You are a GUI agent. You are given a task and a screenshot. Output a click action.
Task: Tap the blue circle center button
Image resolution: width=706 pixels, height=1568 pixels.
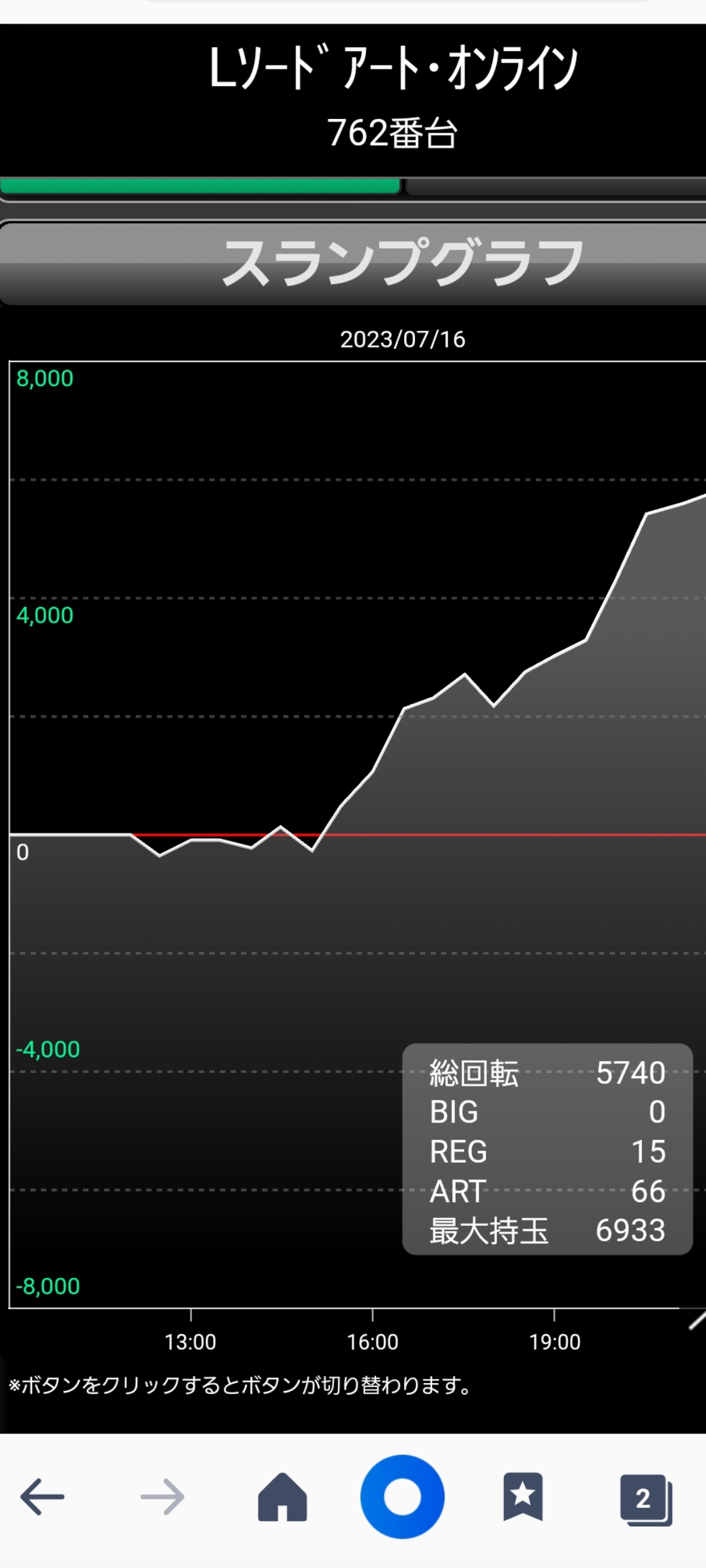402,1496
